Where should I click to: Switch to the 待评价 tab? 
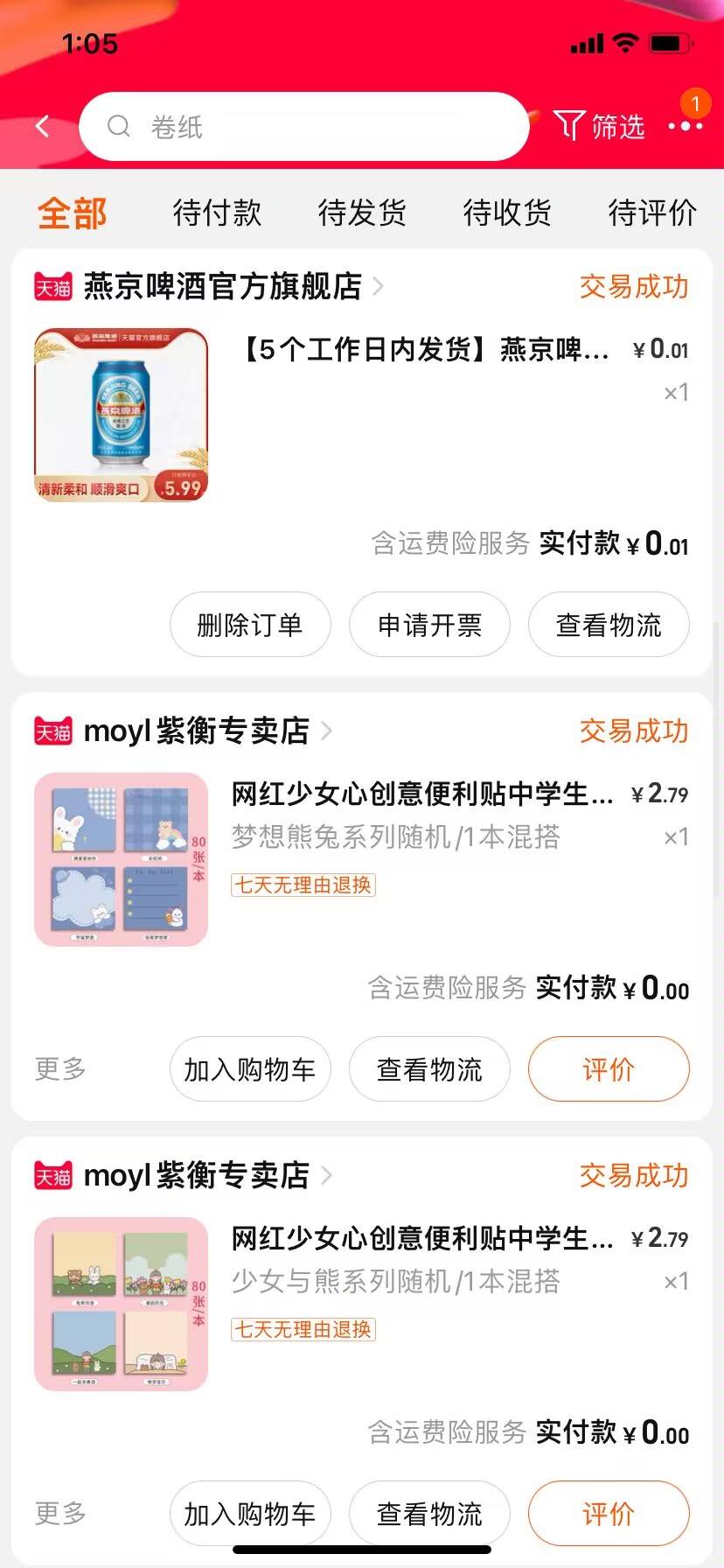(x=651, y=213)
